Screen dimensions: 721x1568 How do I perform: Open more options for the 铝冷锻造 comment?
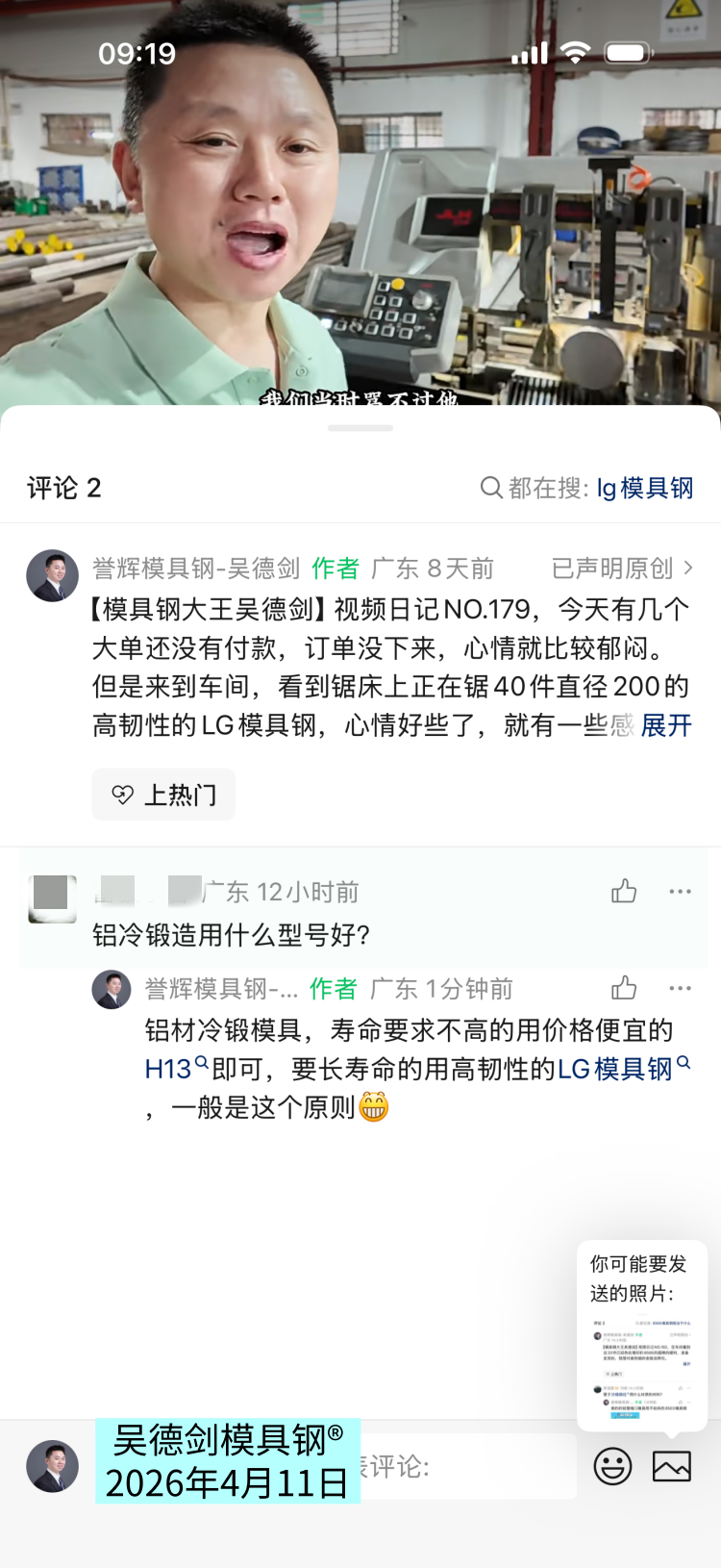coord(680,892)
